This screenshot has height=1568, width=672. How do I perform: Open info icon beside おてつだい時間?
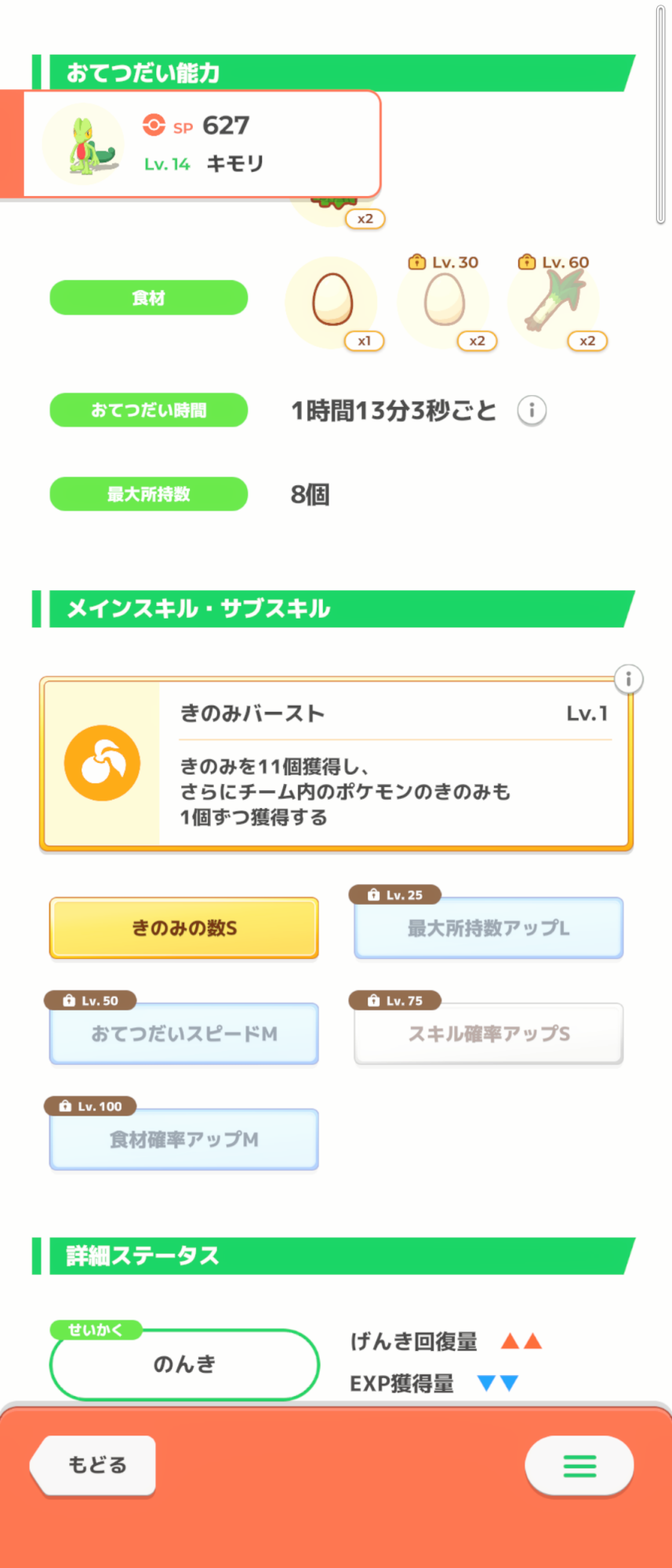pyautogui.click(x=532, y=410)
